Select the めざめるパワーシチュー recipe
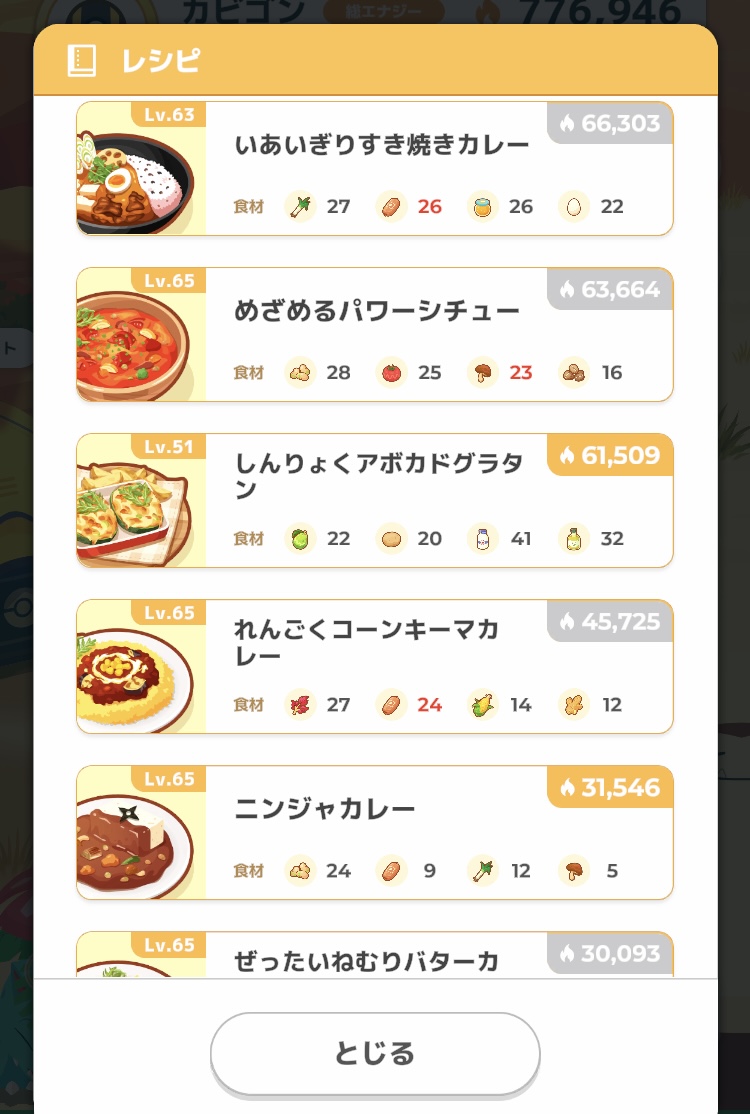This screenshot has height=1114, width=750. [x=374, y=334]
